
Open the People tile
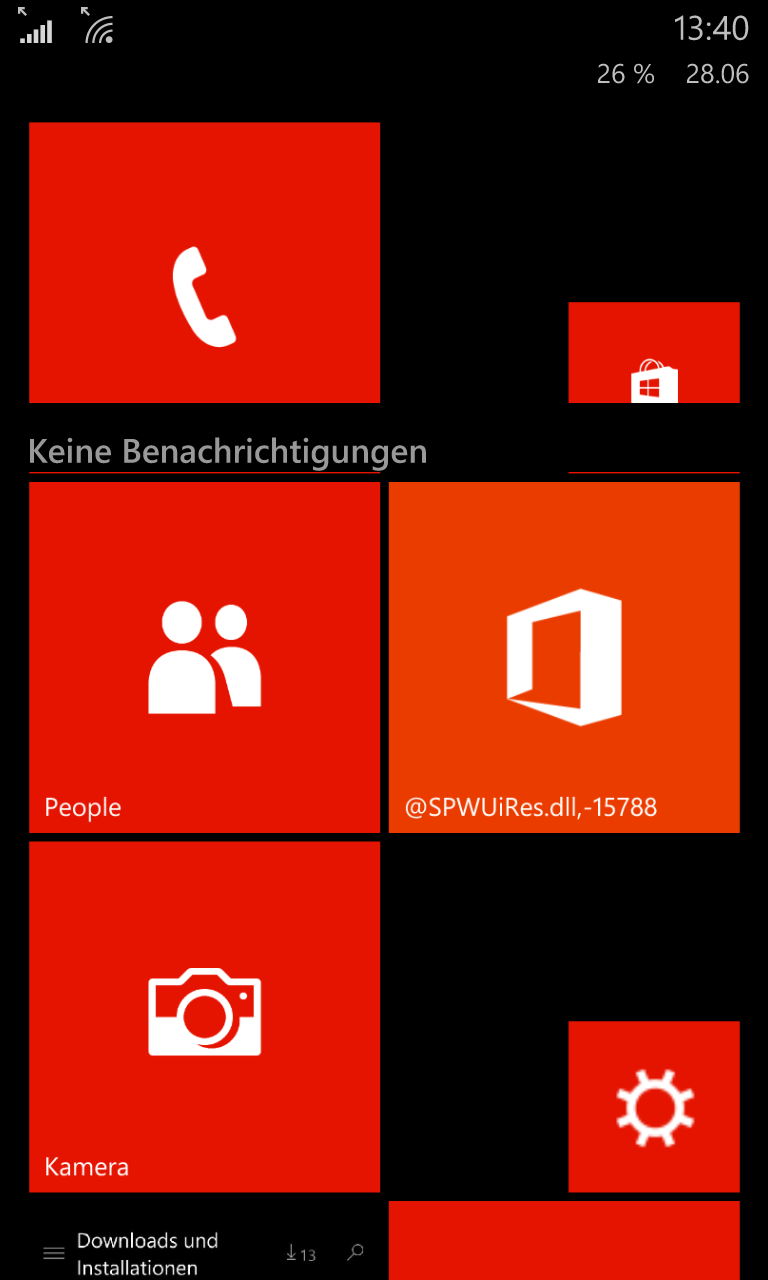click(204, 657)
